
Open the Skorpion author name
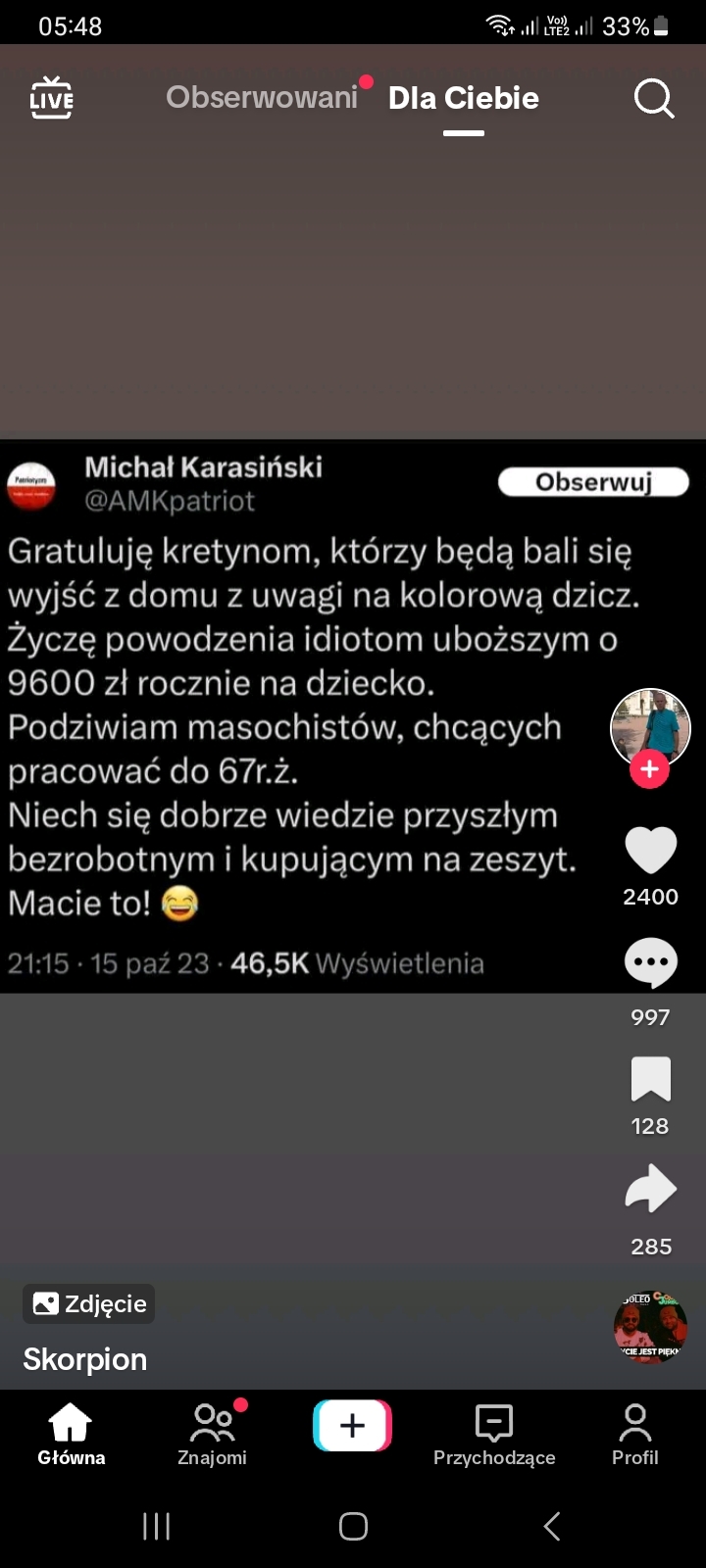85,1359
